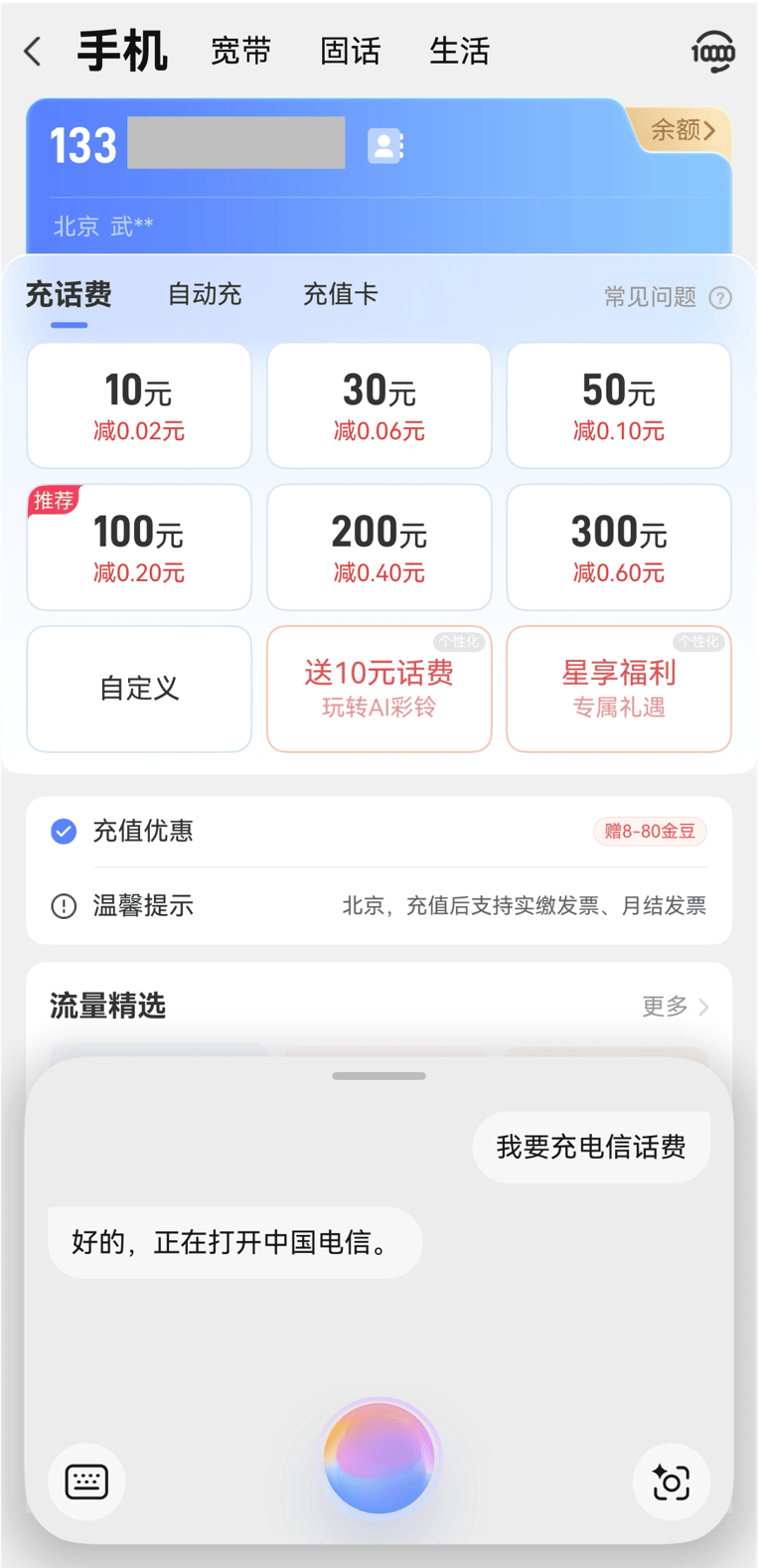Open 更多 in 流量精选
759x1568 pixels.
tap(675, 1007)
